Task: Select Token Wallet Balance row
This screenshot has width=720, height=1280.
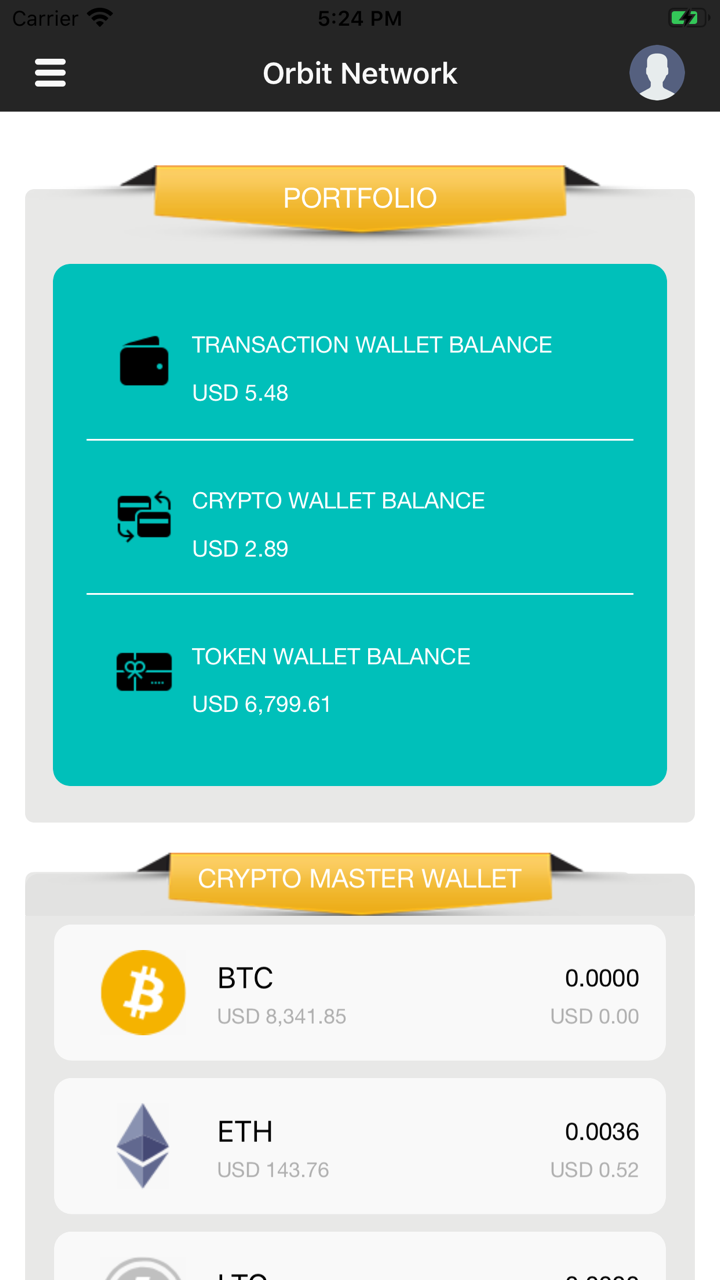Action: pos(360,679)
